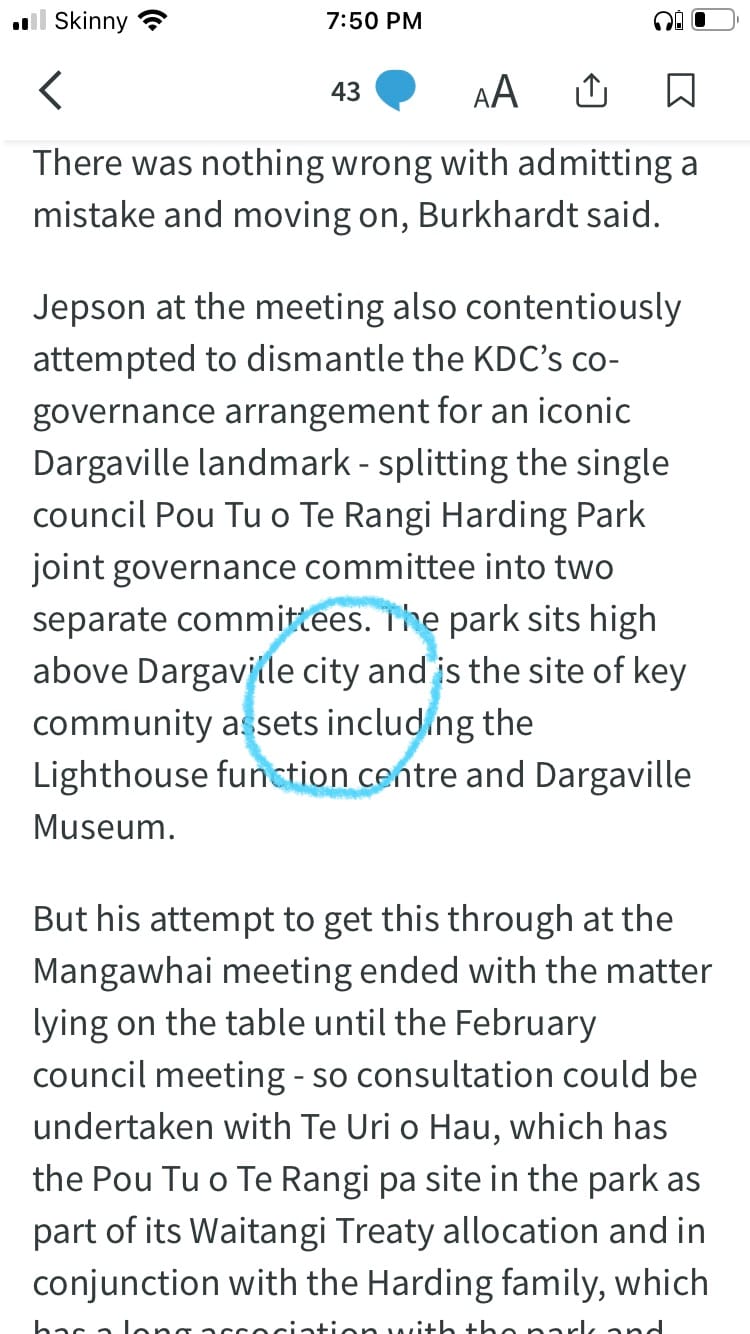Bookmark this article
This screenshot has height=1334, width=750.
680,91
